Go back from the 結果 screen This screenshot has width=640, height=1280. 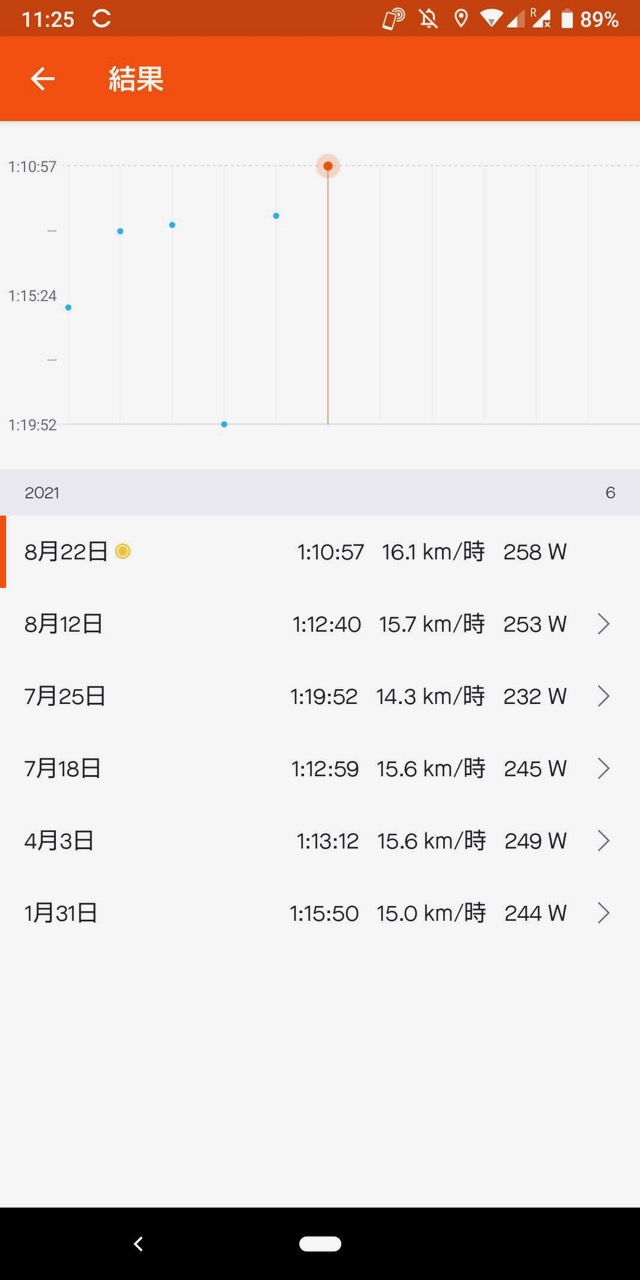click(42, 79)
